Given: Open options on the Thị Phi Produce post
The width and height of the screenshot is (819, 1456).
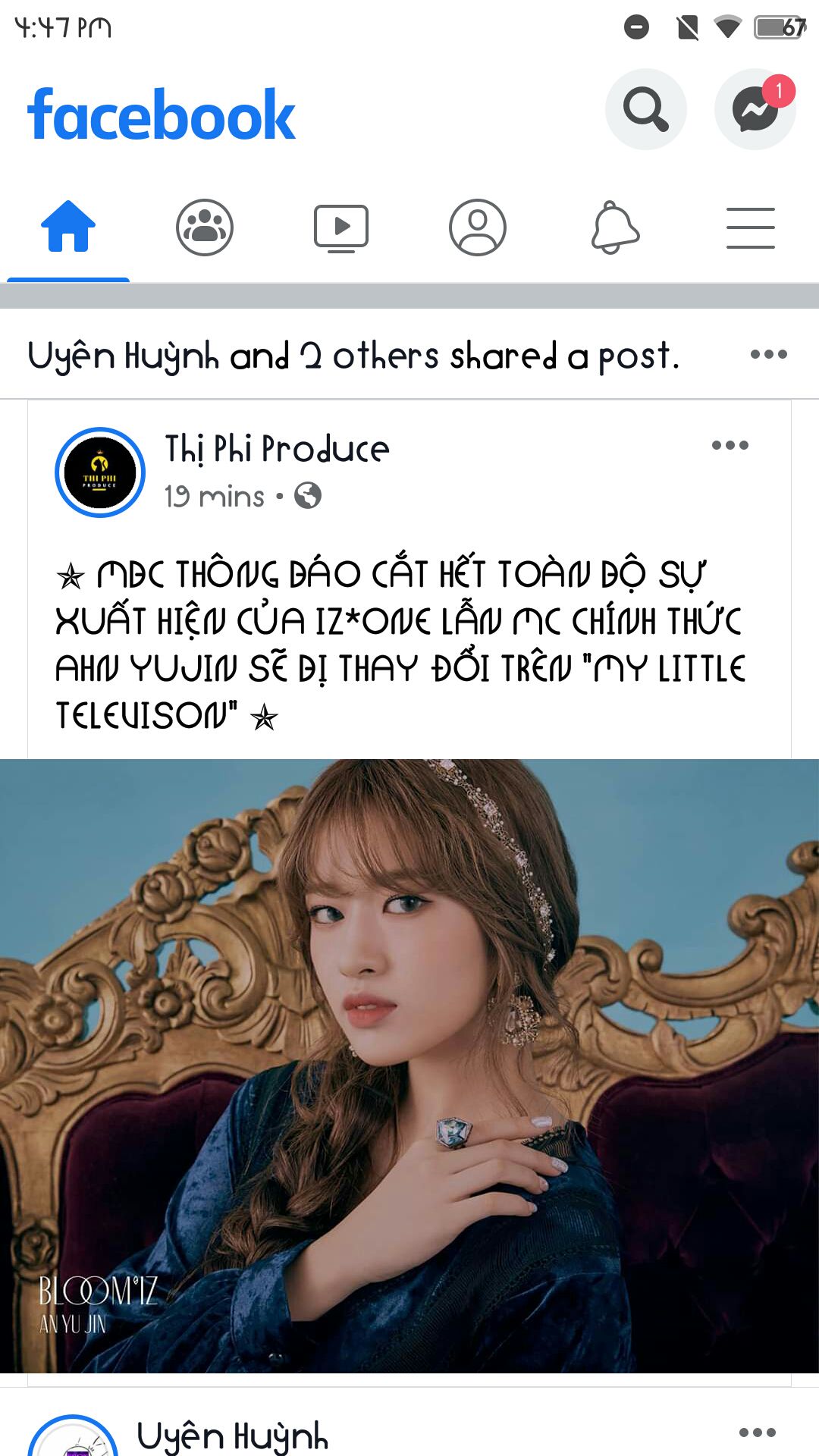Looking at the screenshot, I should [730, 445].
